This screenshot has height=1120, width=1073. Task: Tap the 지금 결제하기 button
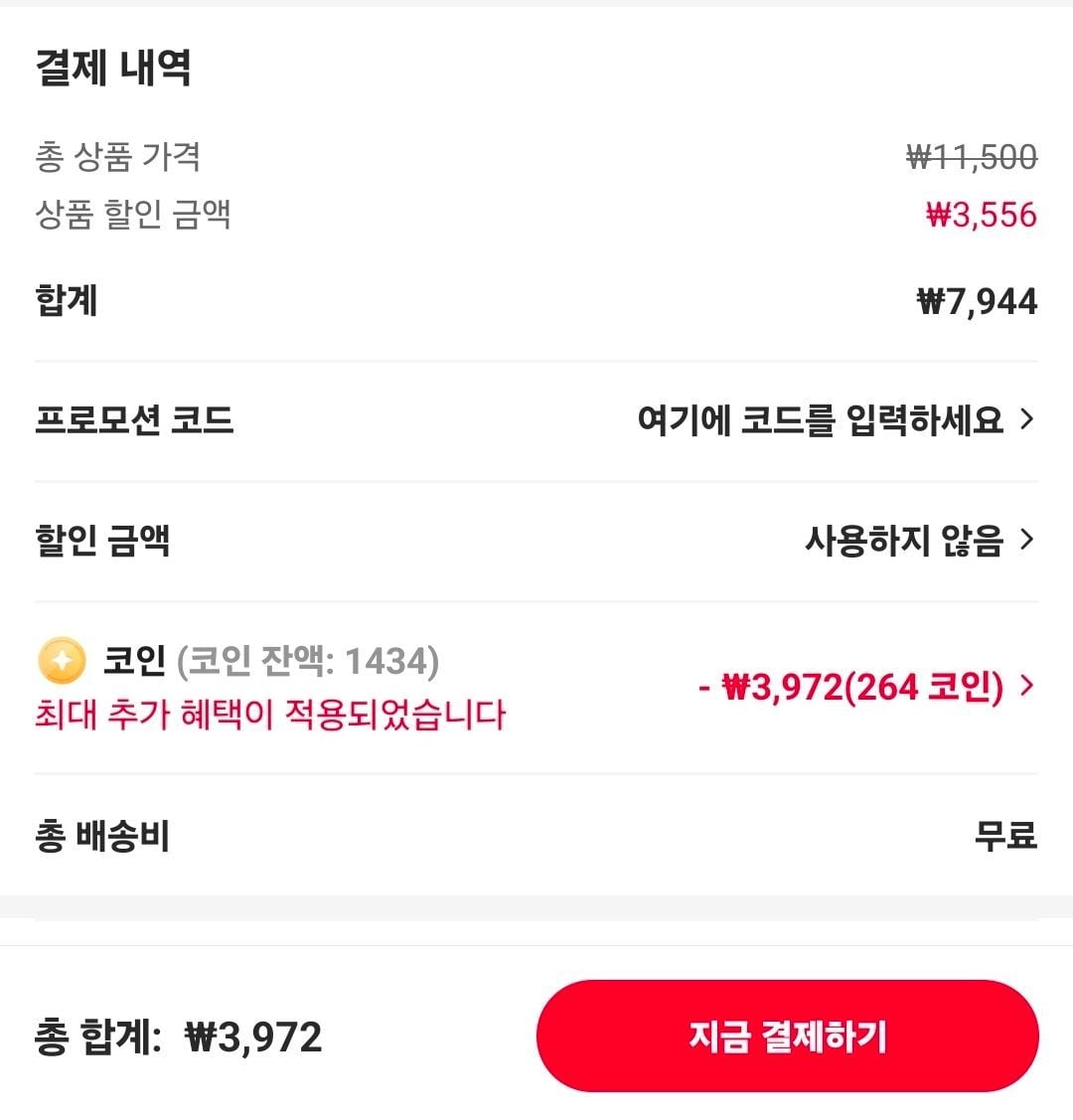point(787,1036)
